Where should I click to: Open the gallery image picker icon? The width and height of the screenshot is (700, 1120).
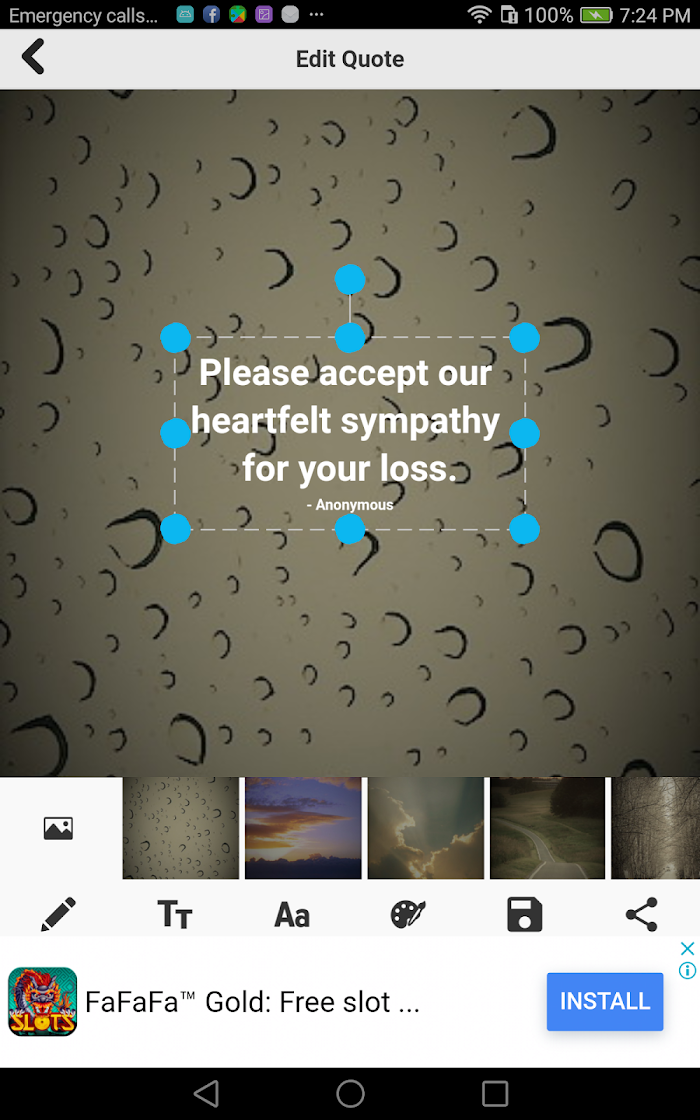point(58,828)
